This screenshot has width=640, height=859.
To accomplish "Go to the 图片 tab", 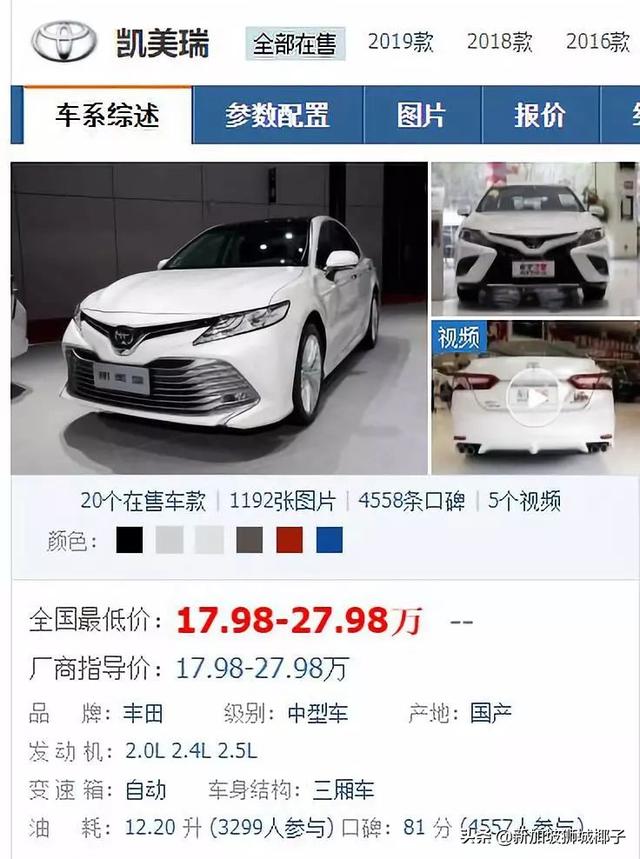I will coord(421,116).
